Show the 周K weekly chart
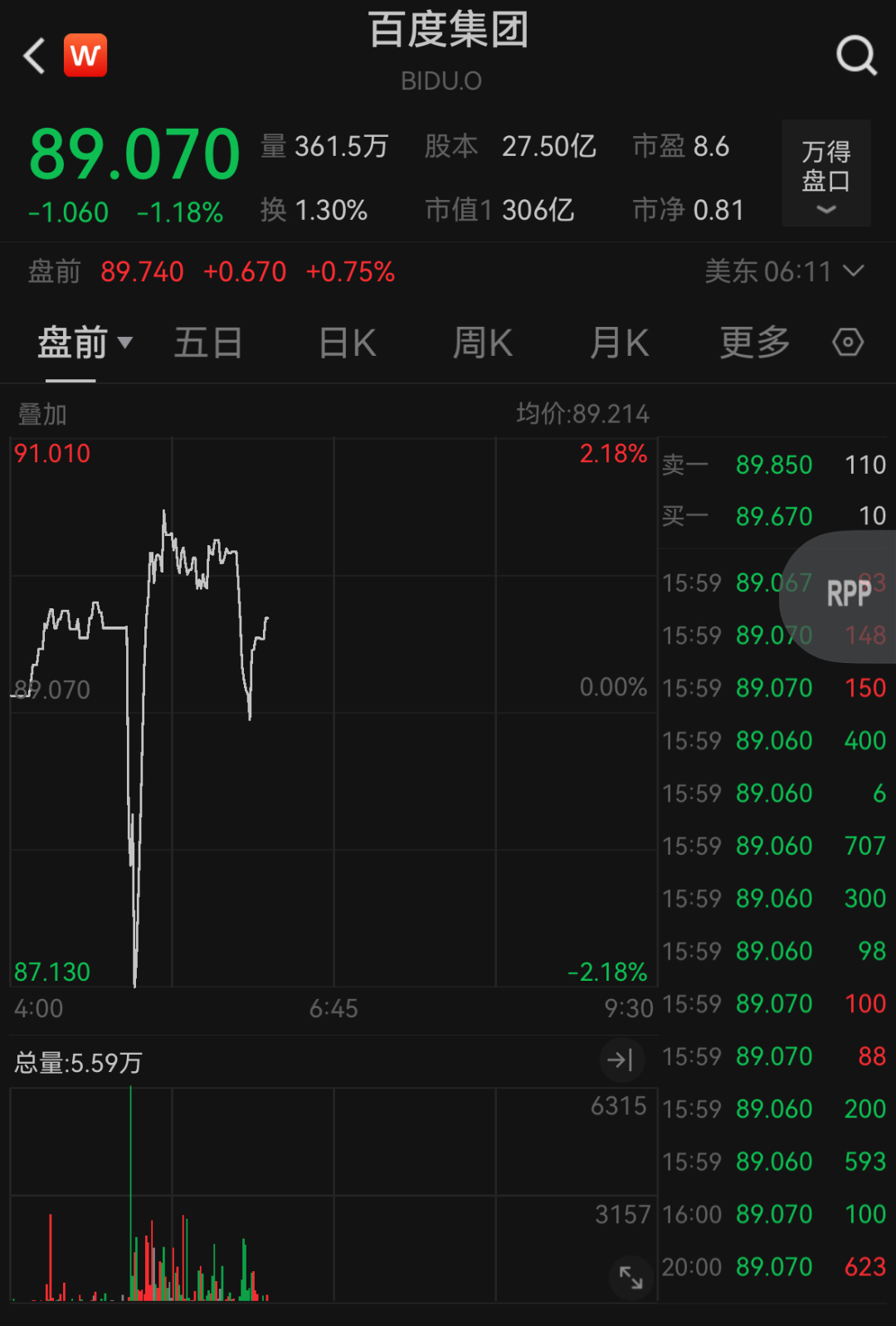896x1326 pixels. [482, 343]
